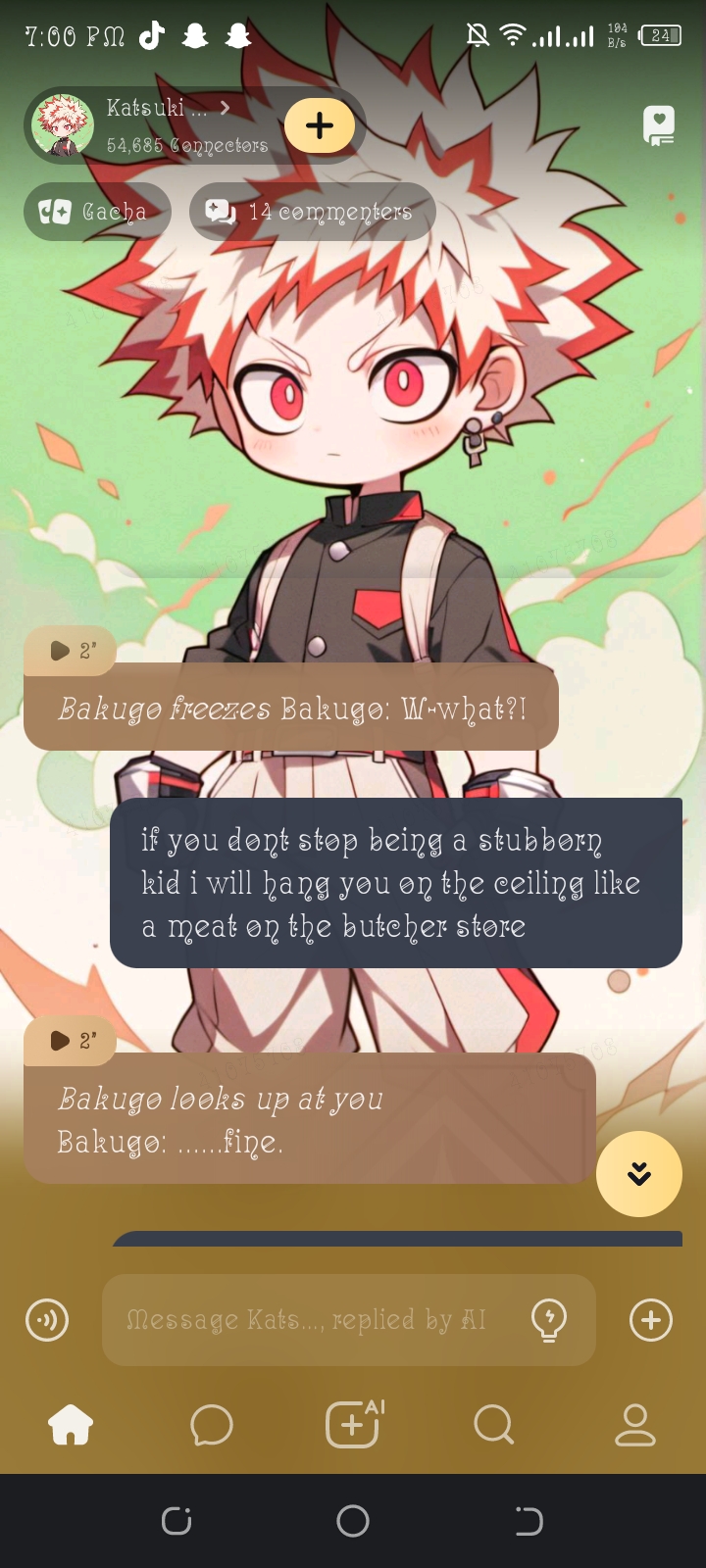Viewport: 706px width, 1568px height.
Task: Switch to the profile tab
Action: tap(634, 1425)
